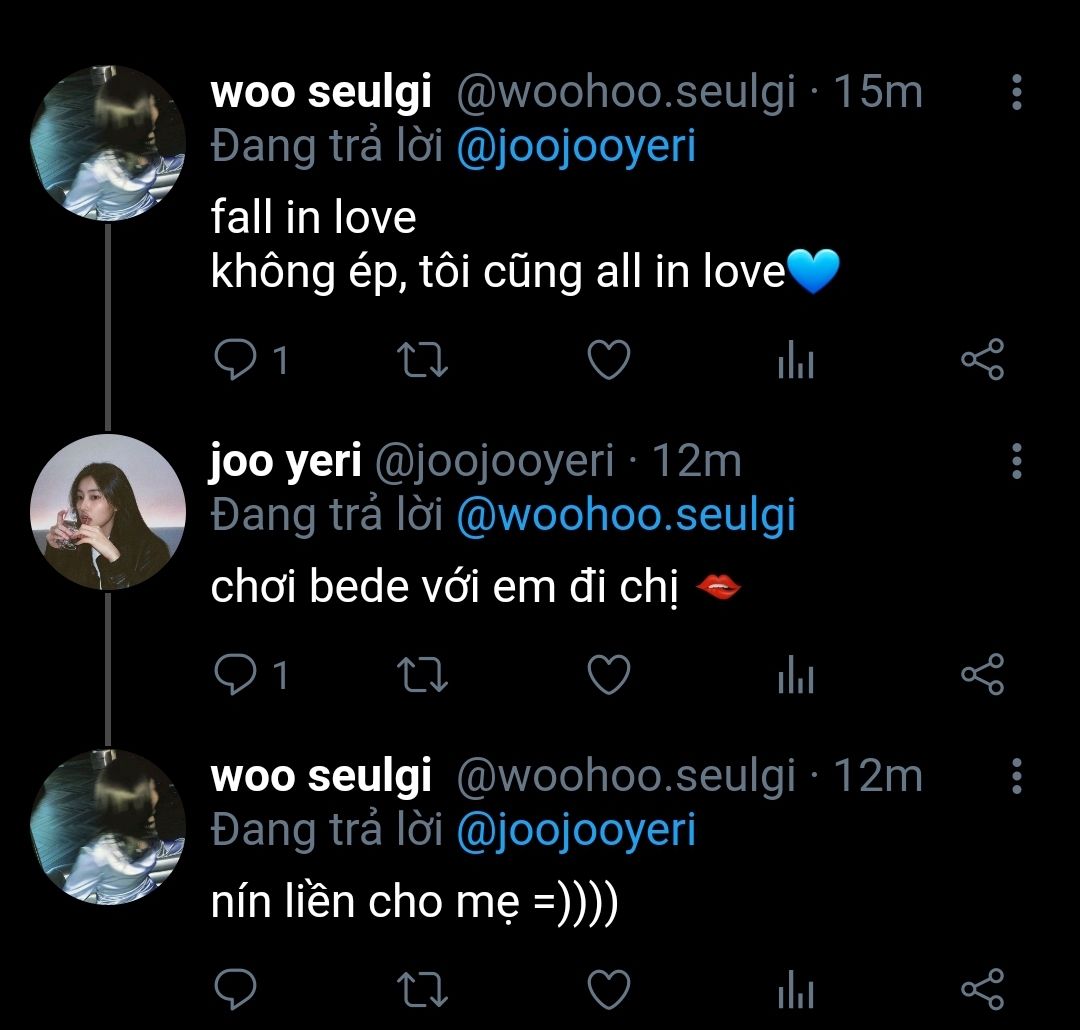This screenshot has height=1030, width=1080.
Task: View analytics of joo yeri's tweet
Action: (796, 677)
